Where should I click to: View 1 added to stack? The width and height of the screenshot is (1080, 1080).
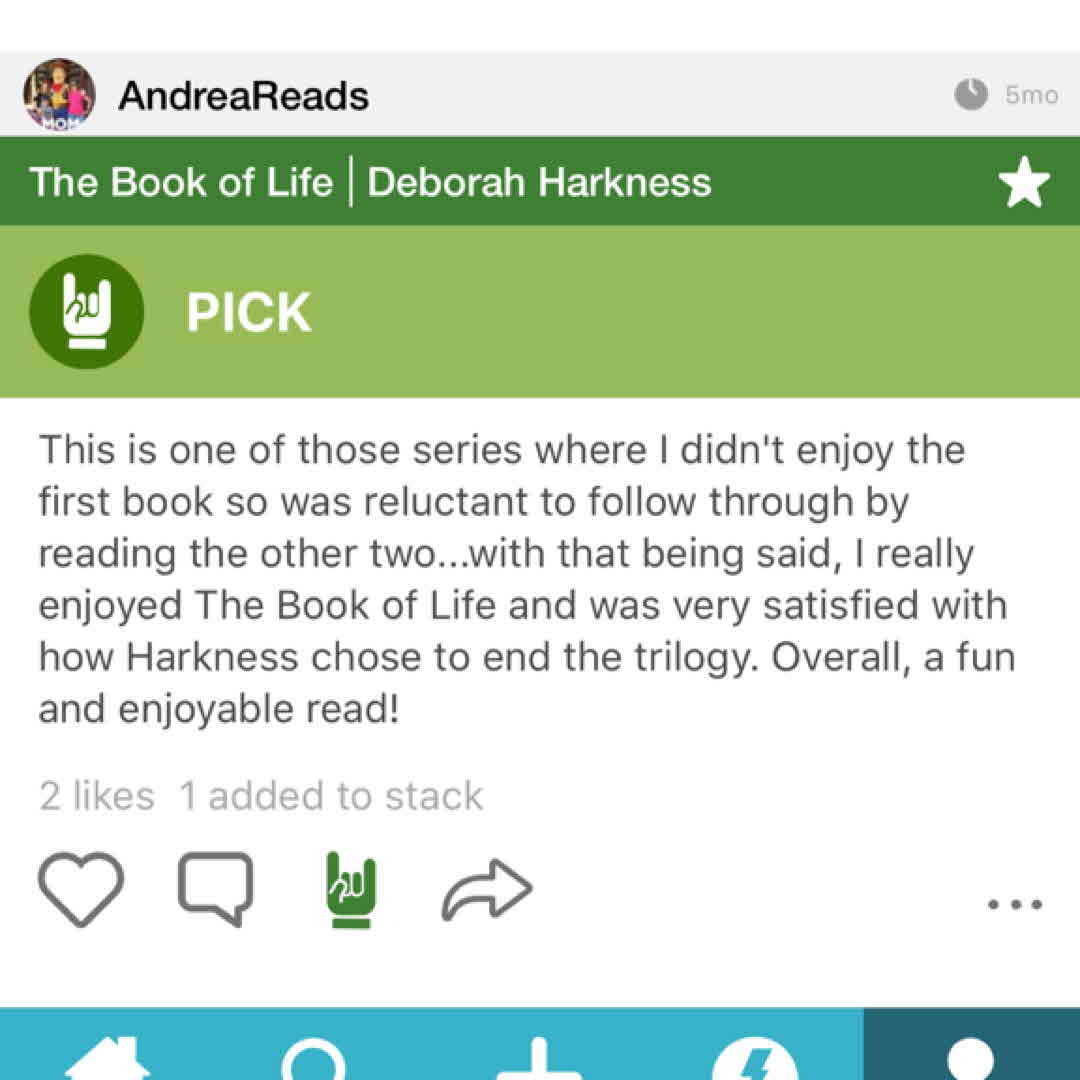click(331, 797)
